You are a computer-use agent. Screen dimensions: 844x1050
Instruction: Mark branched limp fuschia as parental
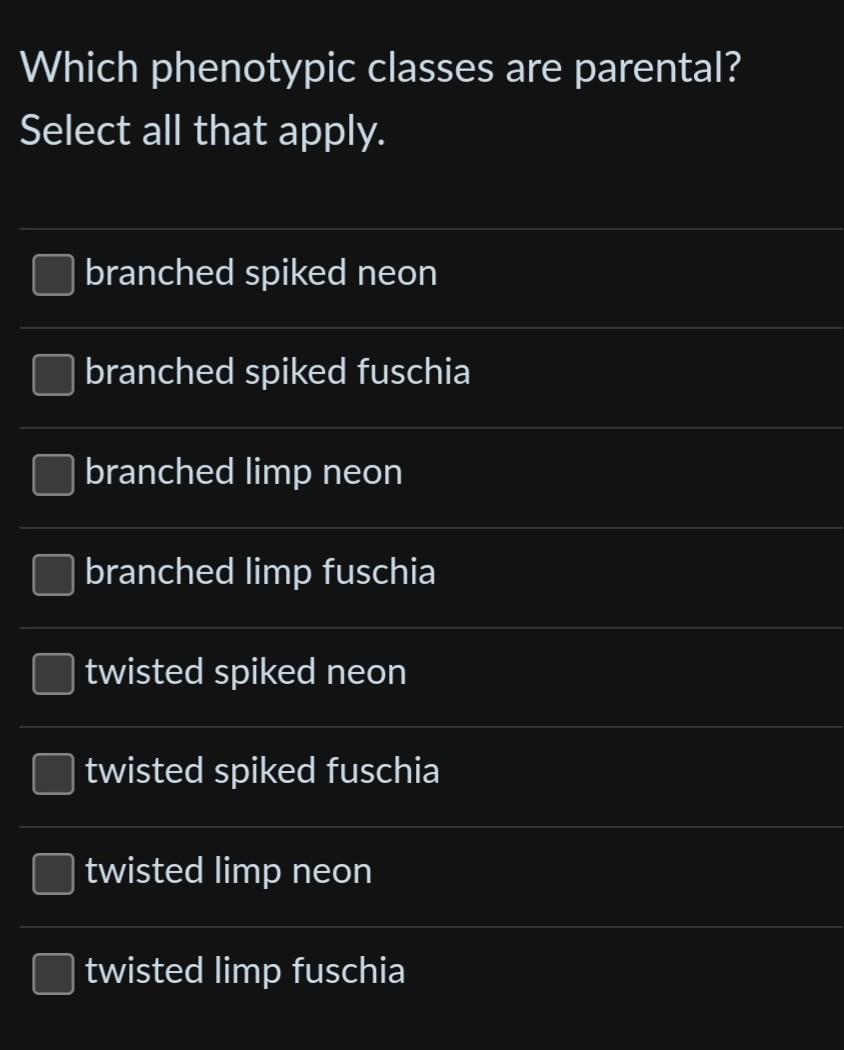53,574
